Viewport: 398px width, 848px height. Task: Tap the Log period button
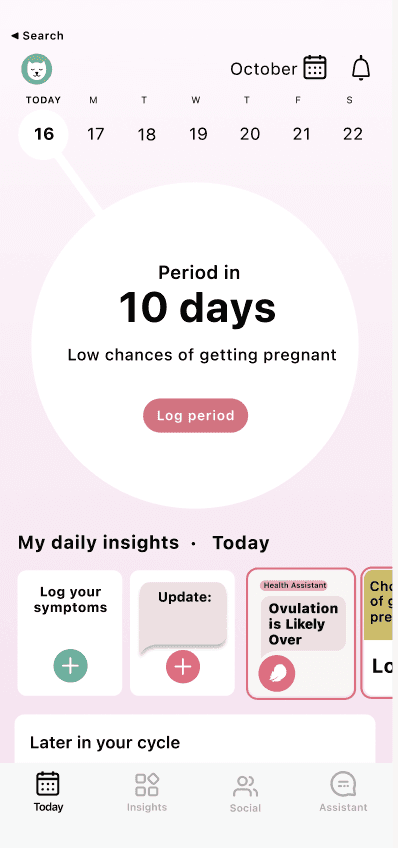click(195, 415)
